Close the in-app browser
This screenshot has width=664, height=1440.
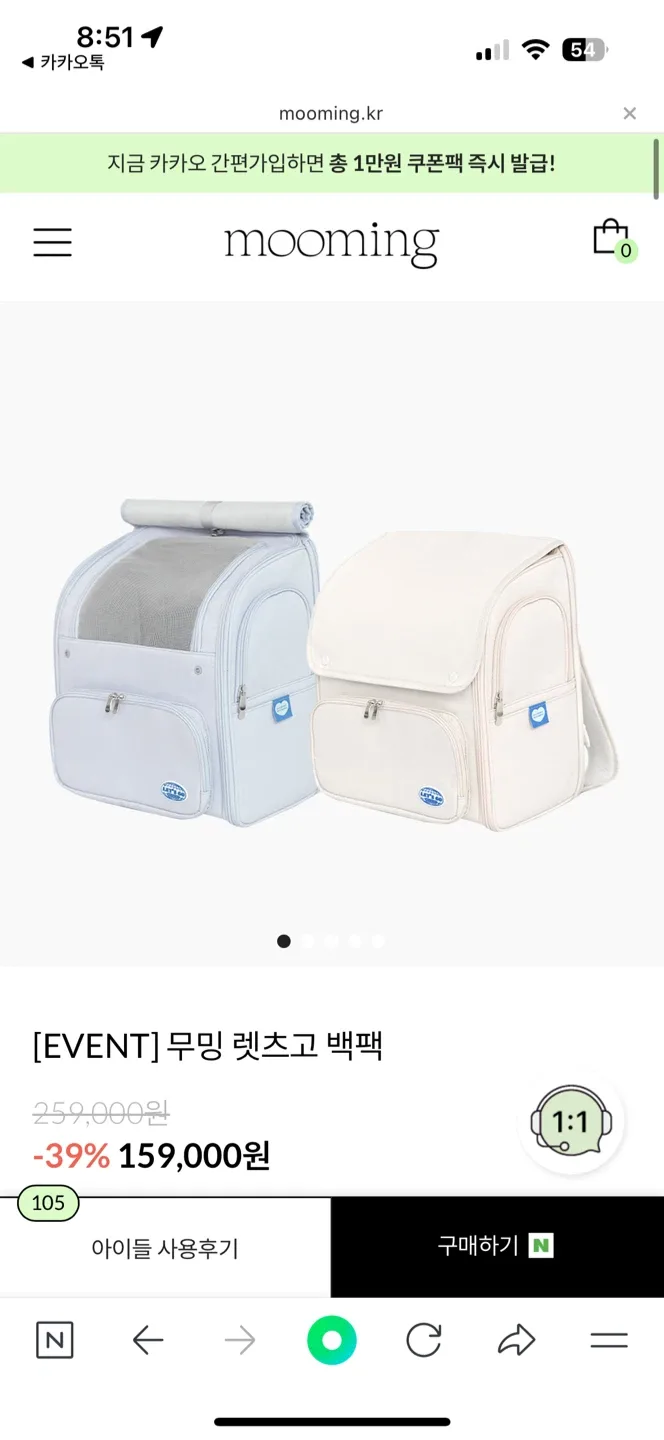point(629,113)
